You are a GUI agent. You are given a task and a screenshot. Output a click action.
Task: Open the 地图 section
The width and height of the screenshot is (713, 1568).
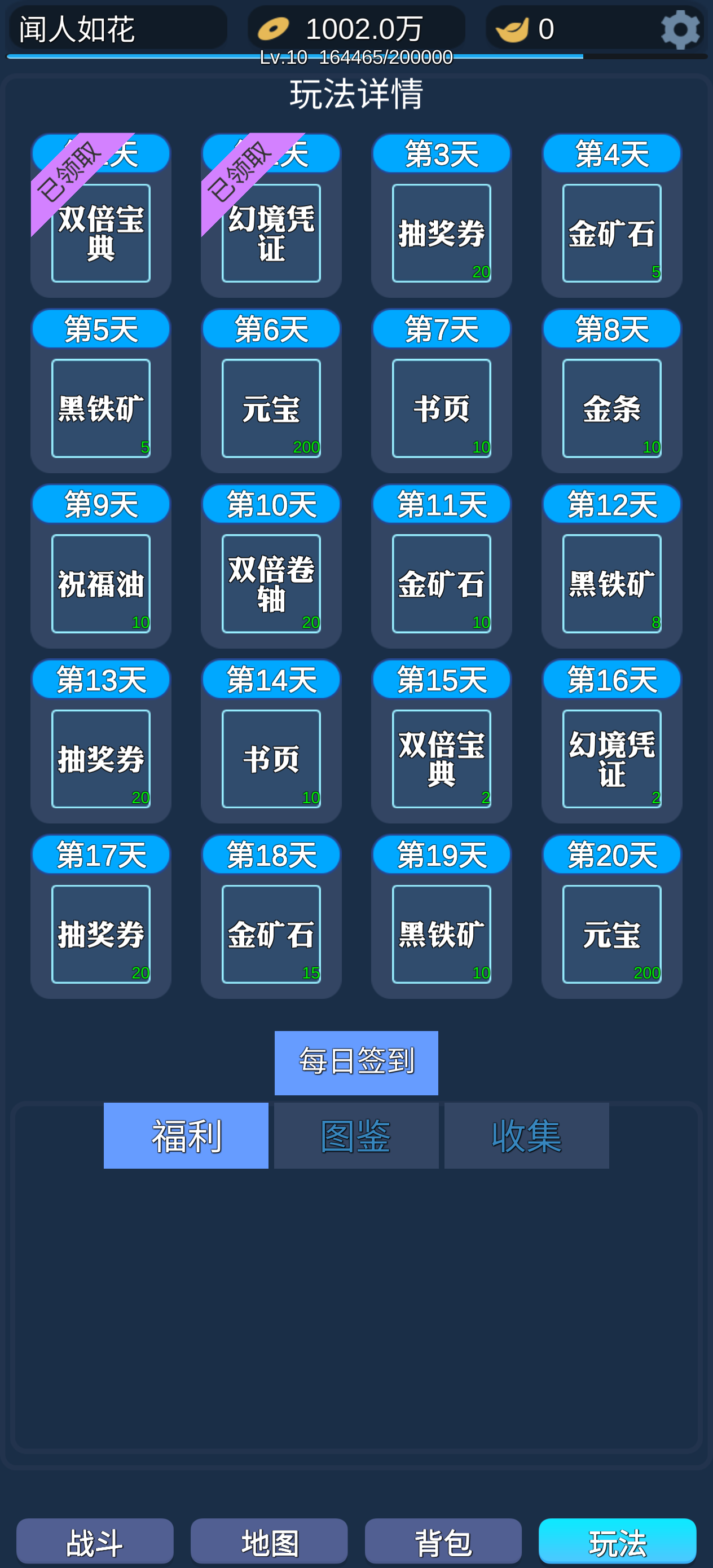coord(269,1541)
